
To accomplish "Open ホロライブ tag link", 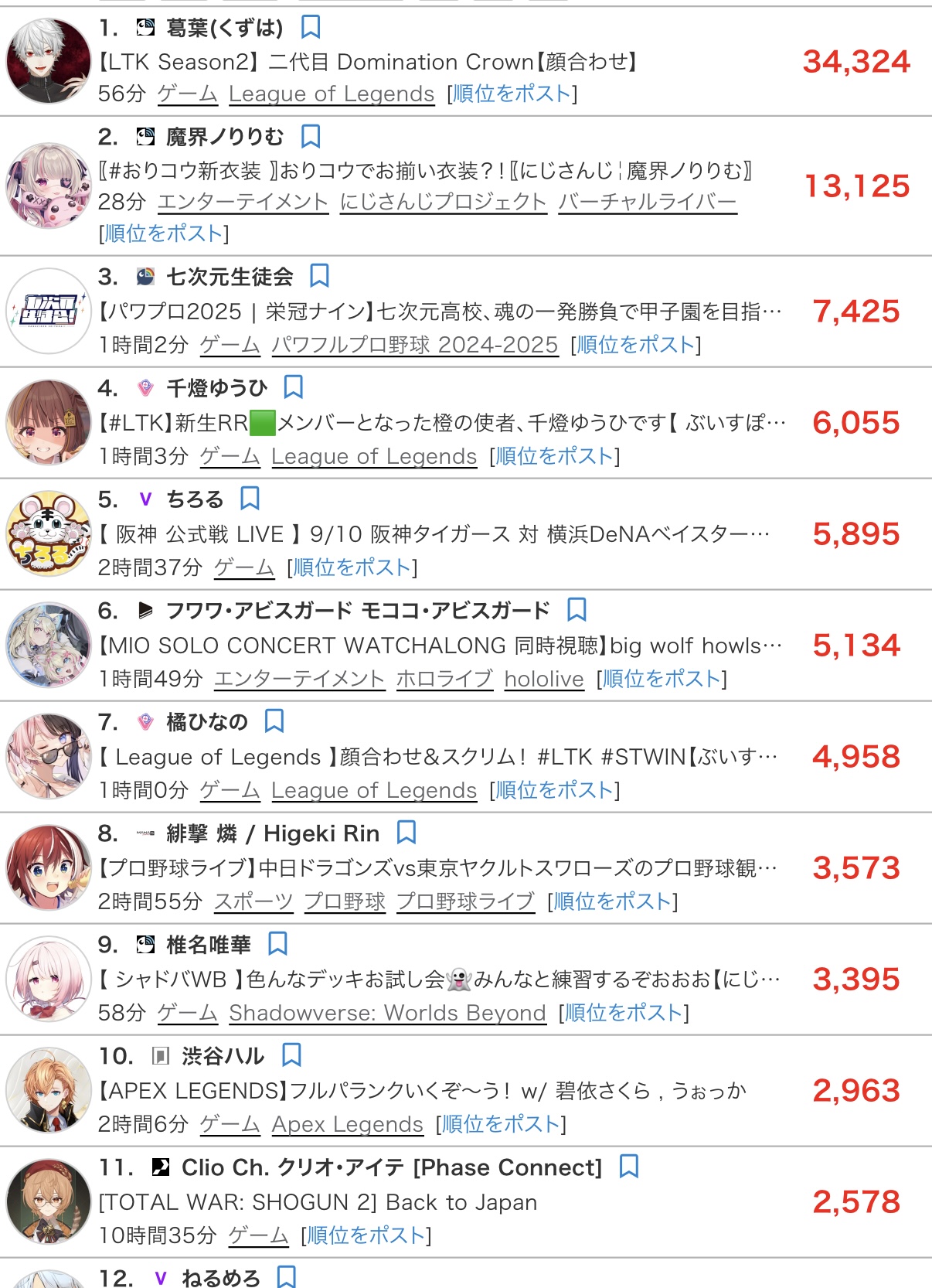I will pyautogui.click(x=444, y=679).
